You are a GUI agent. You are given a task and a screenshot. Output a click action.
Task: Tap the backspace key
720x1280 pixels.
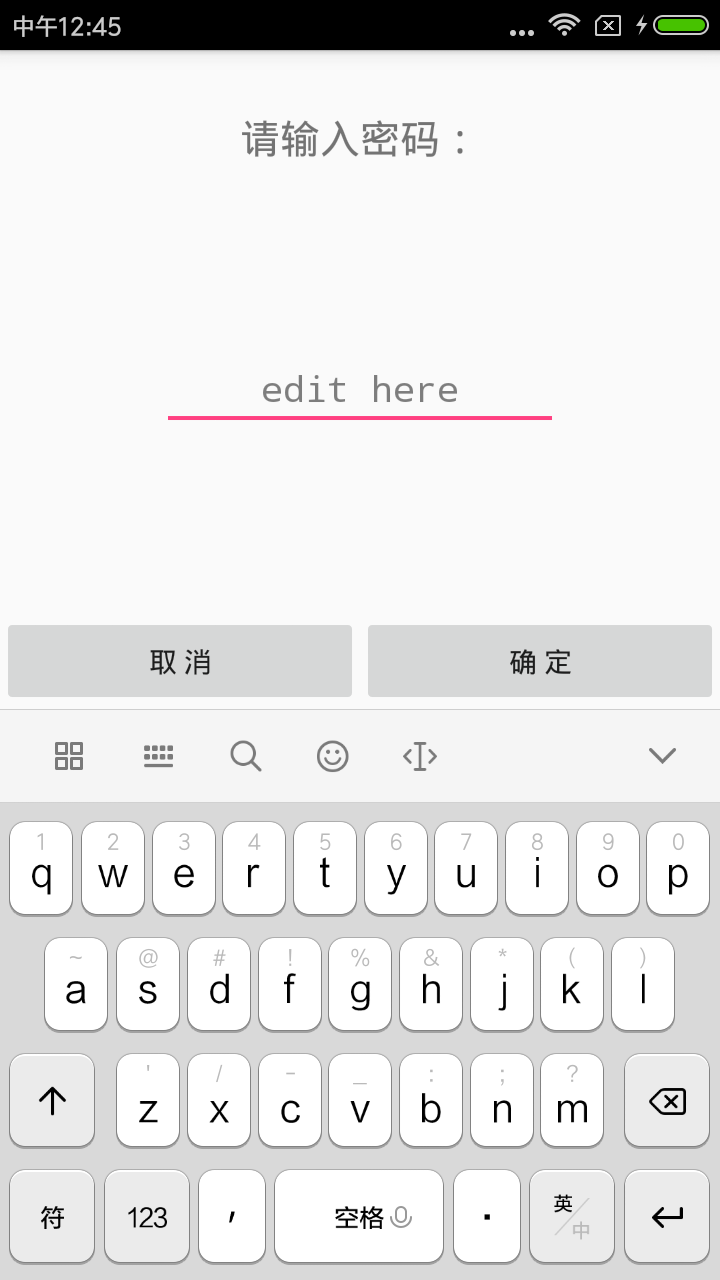pyautogui.click(x=667, y=1101)
